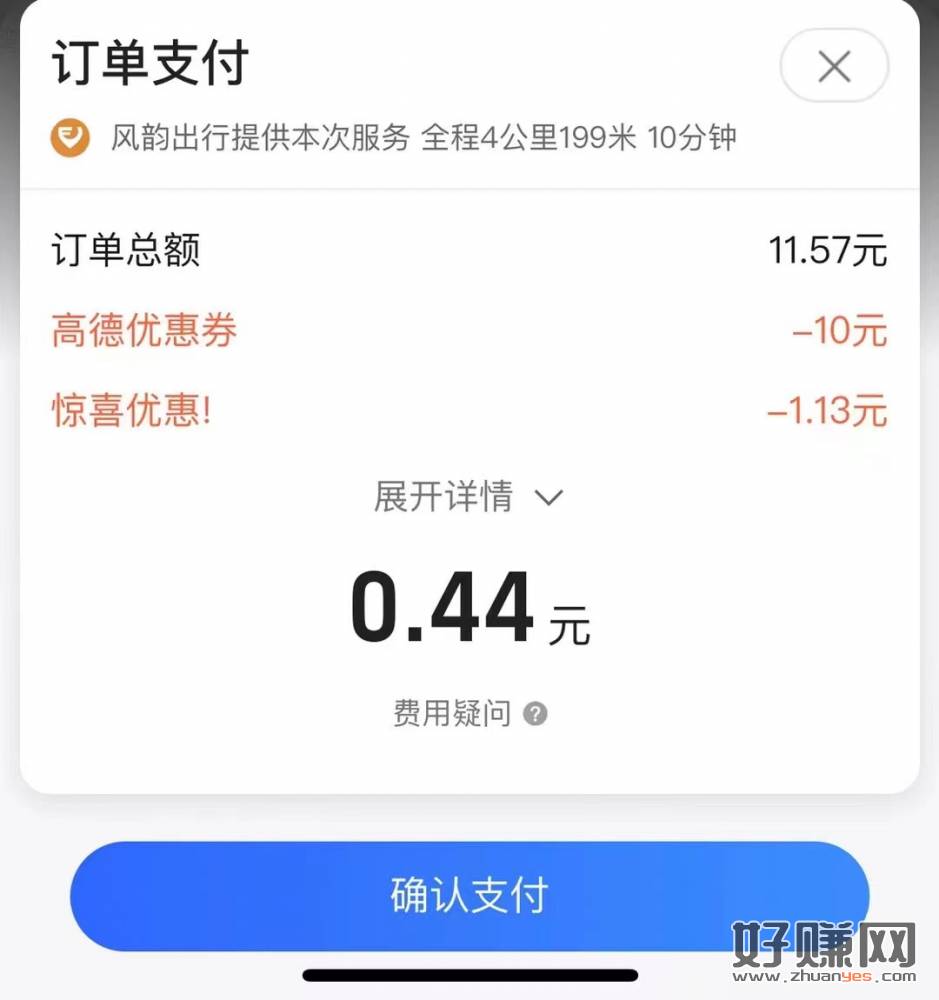939x1000 pixels.
Task: Confirm payment with 确认支付 button
Action: pos(468,895)
